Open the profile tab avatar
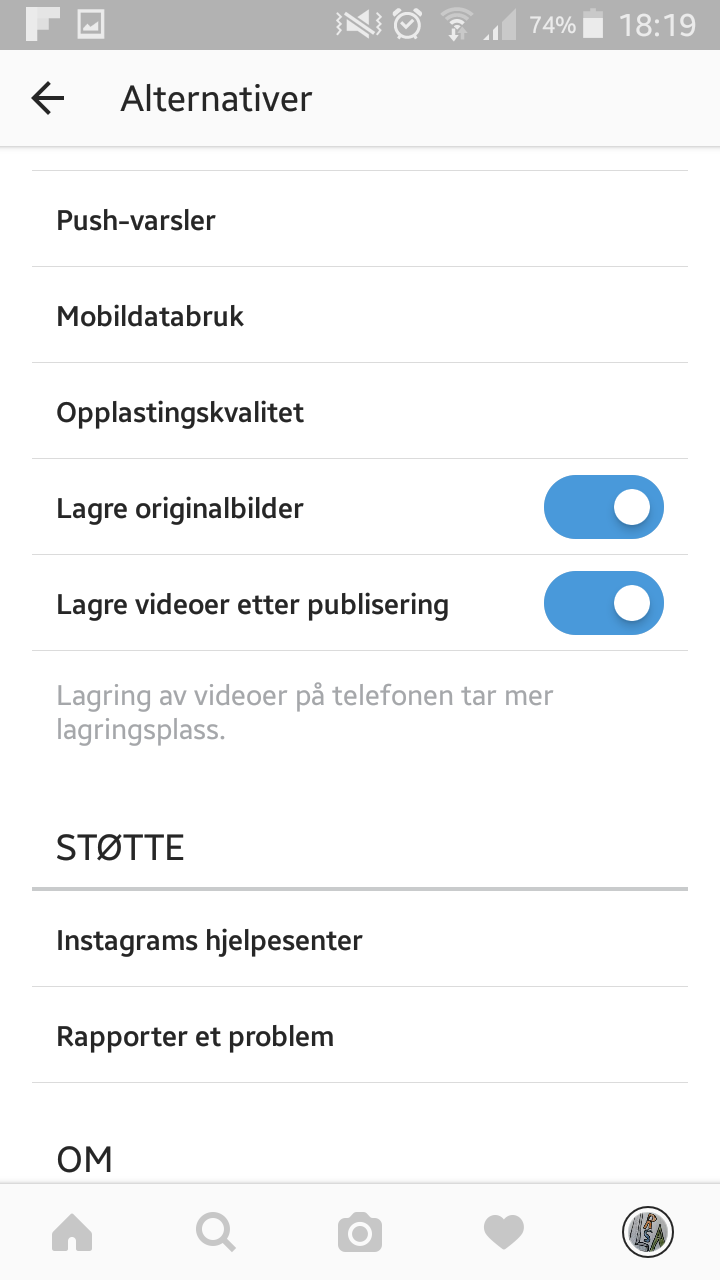720x1280 pixels. pos(648,1232)
